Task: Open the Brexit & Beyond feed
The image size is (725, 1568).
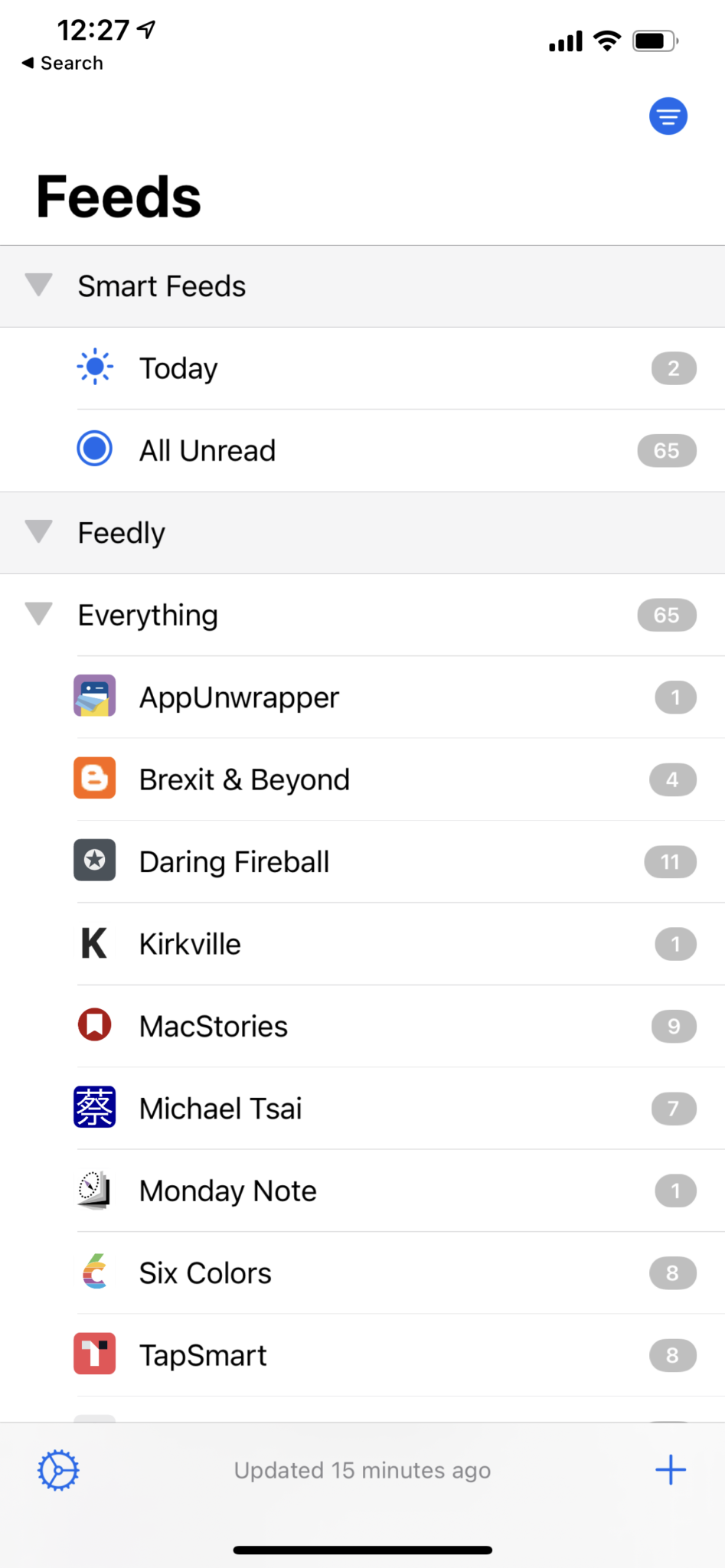Action: click(x=243, y=779)
